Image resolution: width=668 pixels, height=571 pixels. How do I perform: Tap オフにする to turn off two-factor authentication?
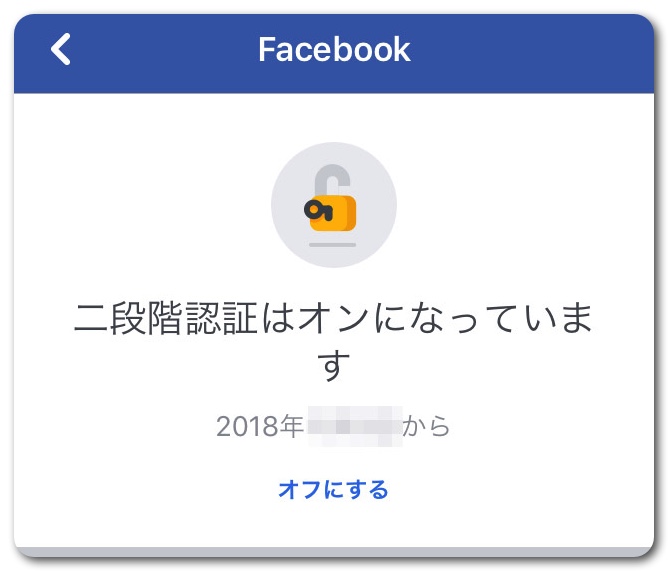[x=333, y=489]
